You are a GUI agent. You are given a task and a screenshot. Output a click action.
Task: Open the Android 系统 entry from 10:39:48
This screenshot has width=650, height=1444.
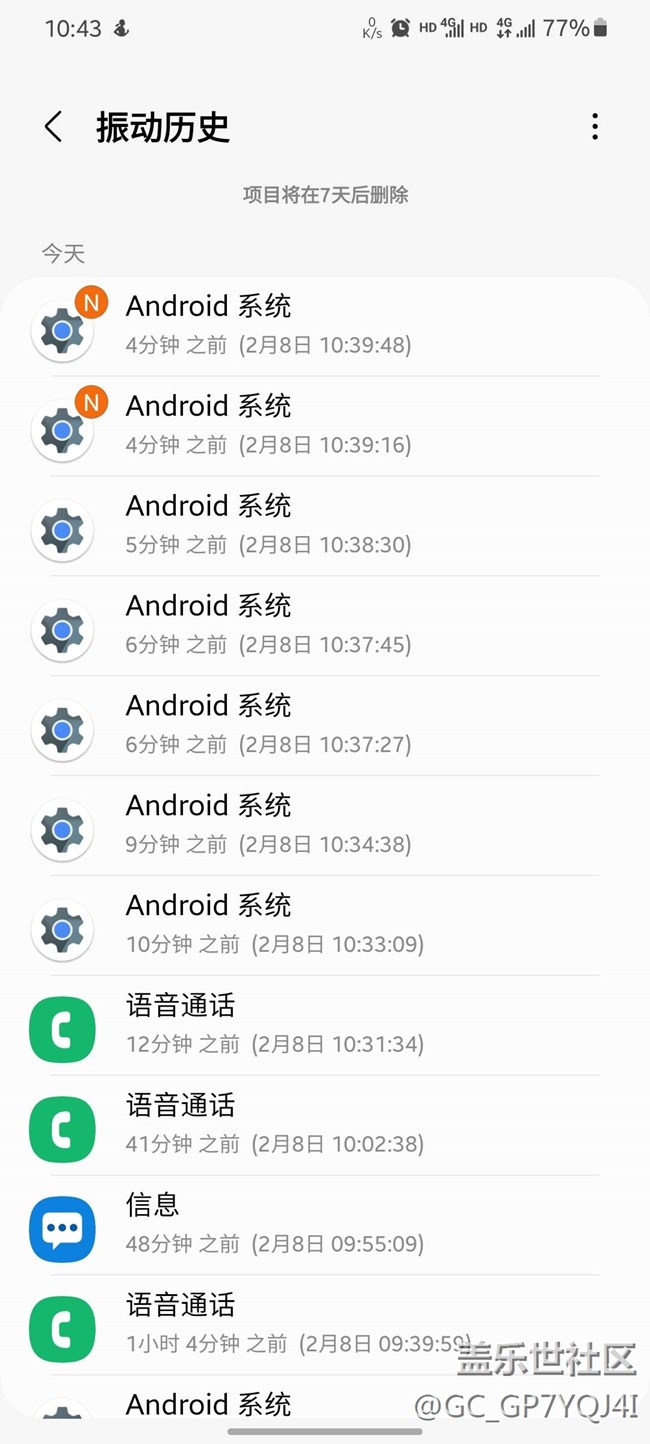[325, 326]
